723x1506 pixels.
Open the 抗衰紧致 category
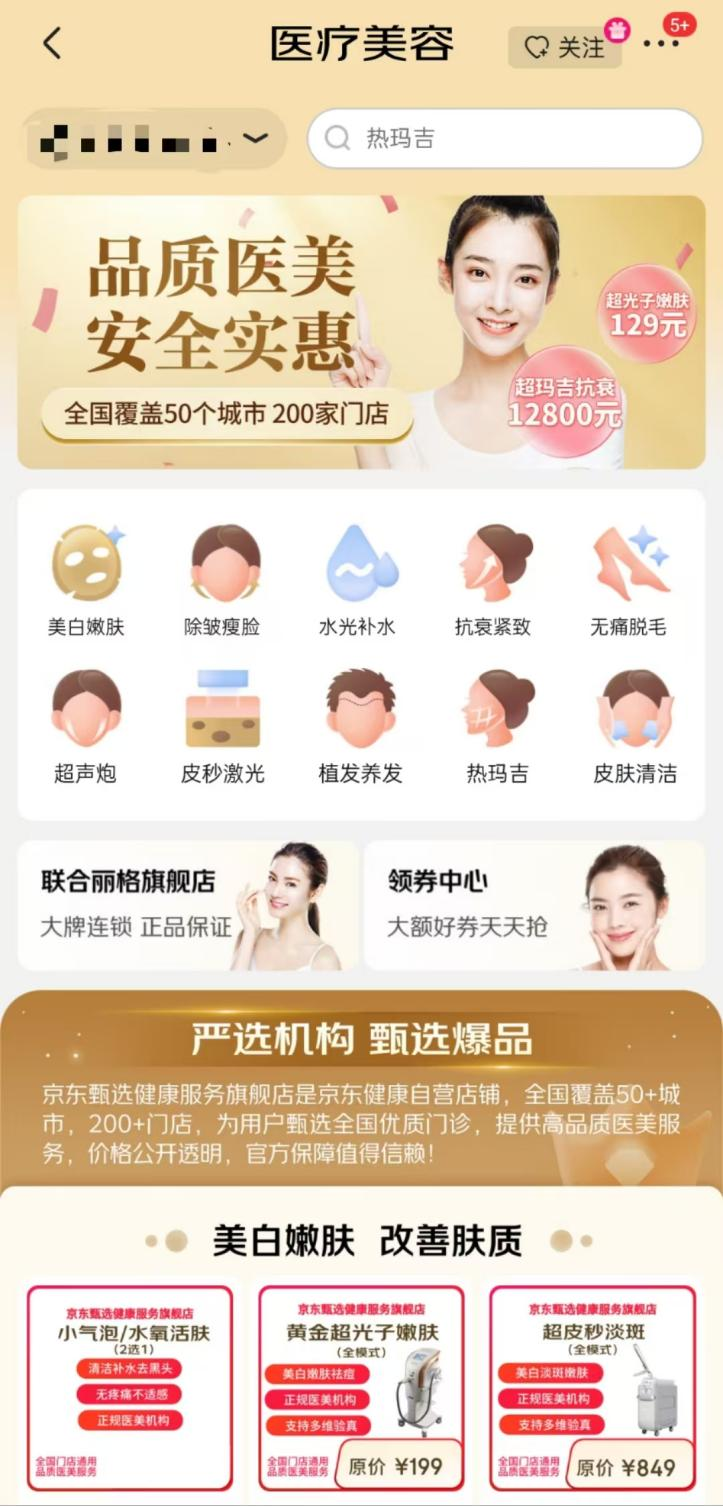point(495,582)
